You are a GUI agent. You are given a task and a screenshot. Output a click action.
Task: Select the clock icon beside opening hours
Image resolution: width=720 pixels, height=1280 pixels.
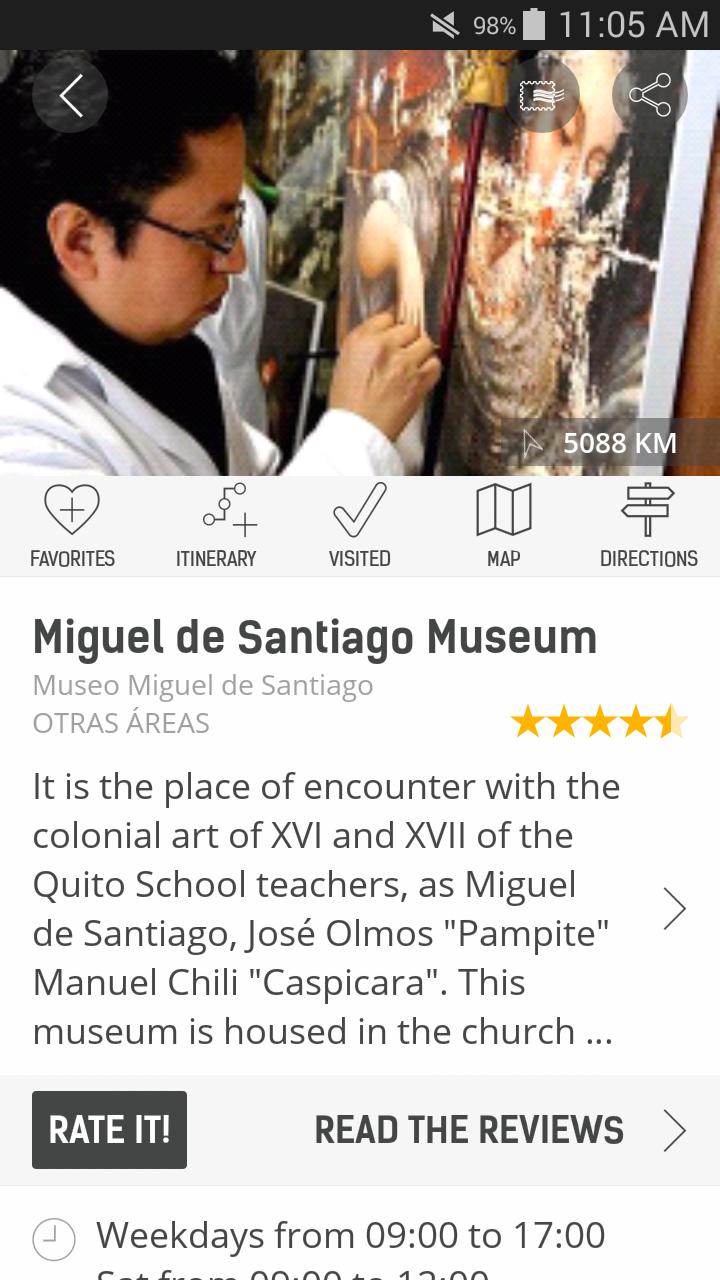(55, 1238)
